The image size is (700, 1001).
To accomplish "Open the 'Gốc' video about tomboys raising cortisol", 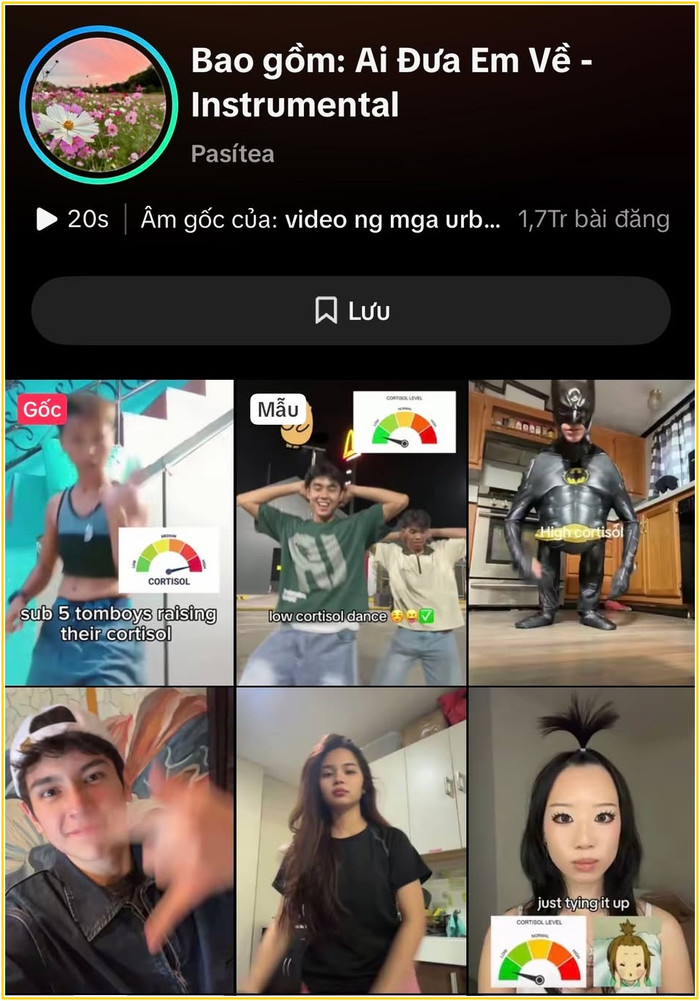I will coord(119,532).
